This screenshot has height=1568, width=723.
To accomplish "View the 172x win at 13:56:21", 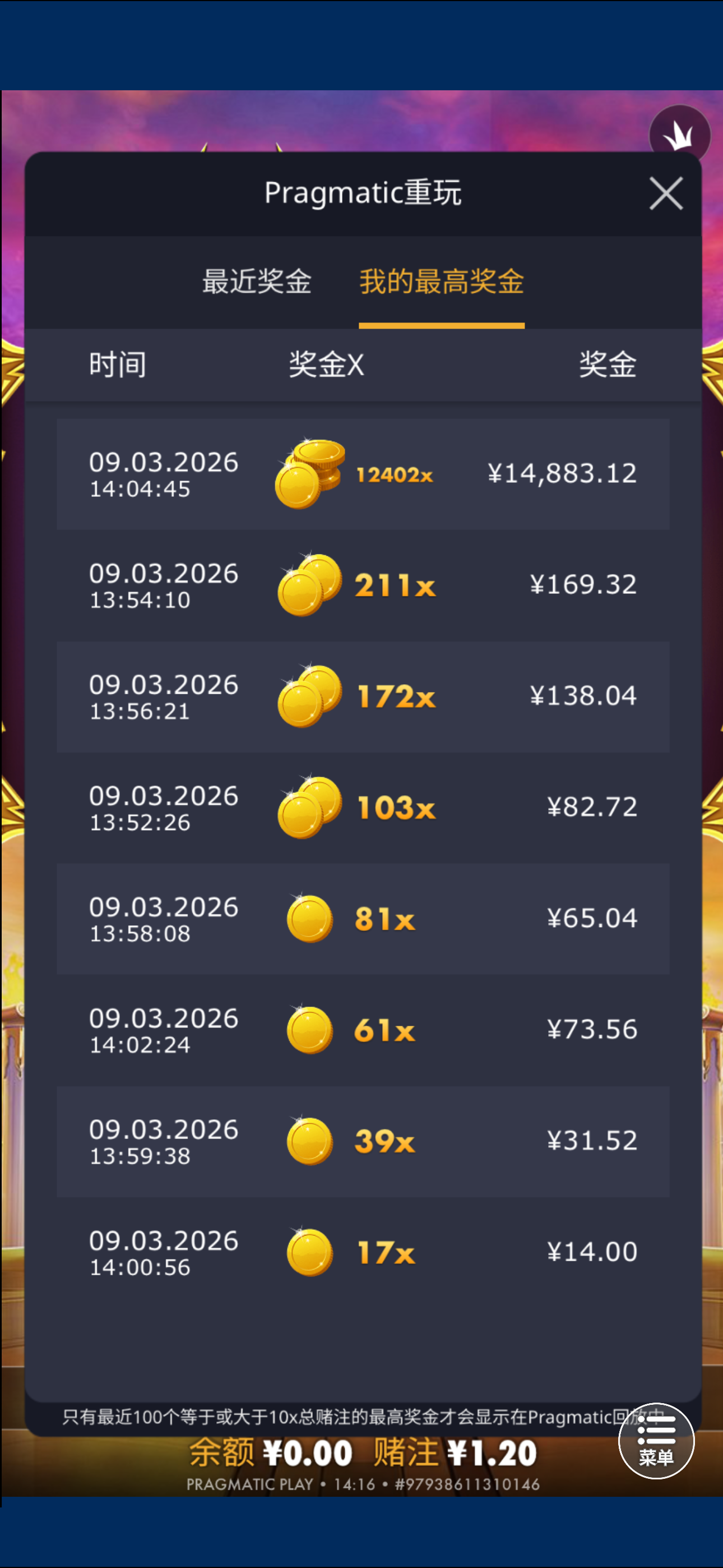I will 363,697.
